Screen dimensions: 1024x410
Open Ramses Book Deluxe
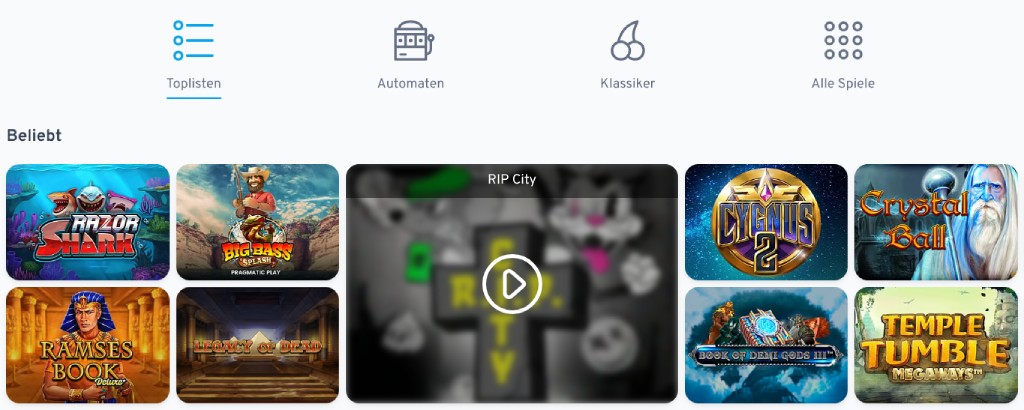pos(88,345)
